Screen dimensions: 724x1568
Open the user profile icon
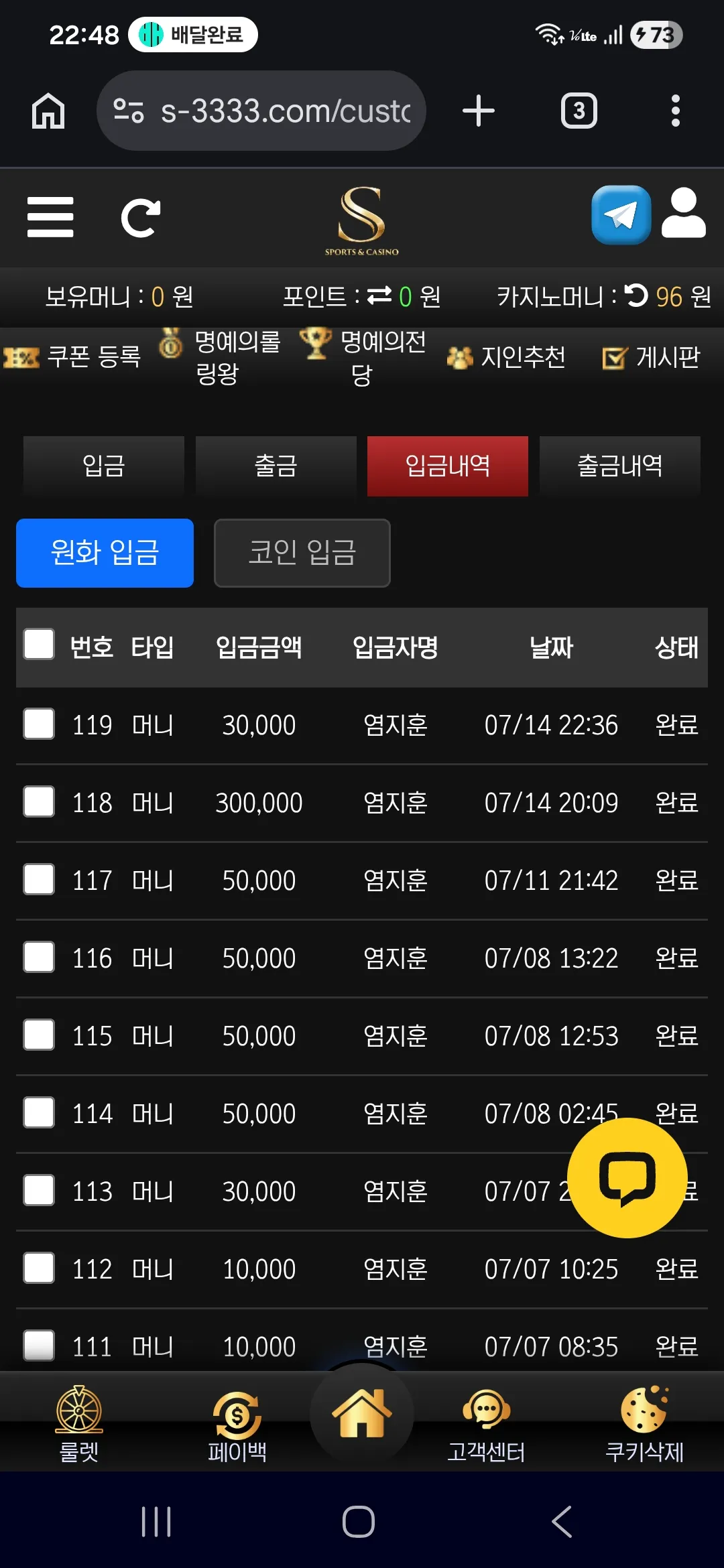(x=684, y=213)
